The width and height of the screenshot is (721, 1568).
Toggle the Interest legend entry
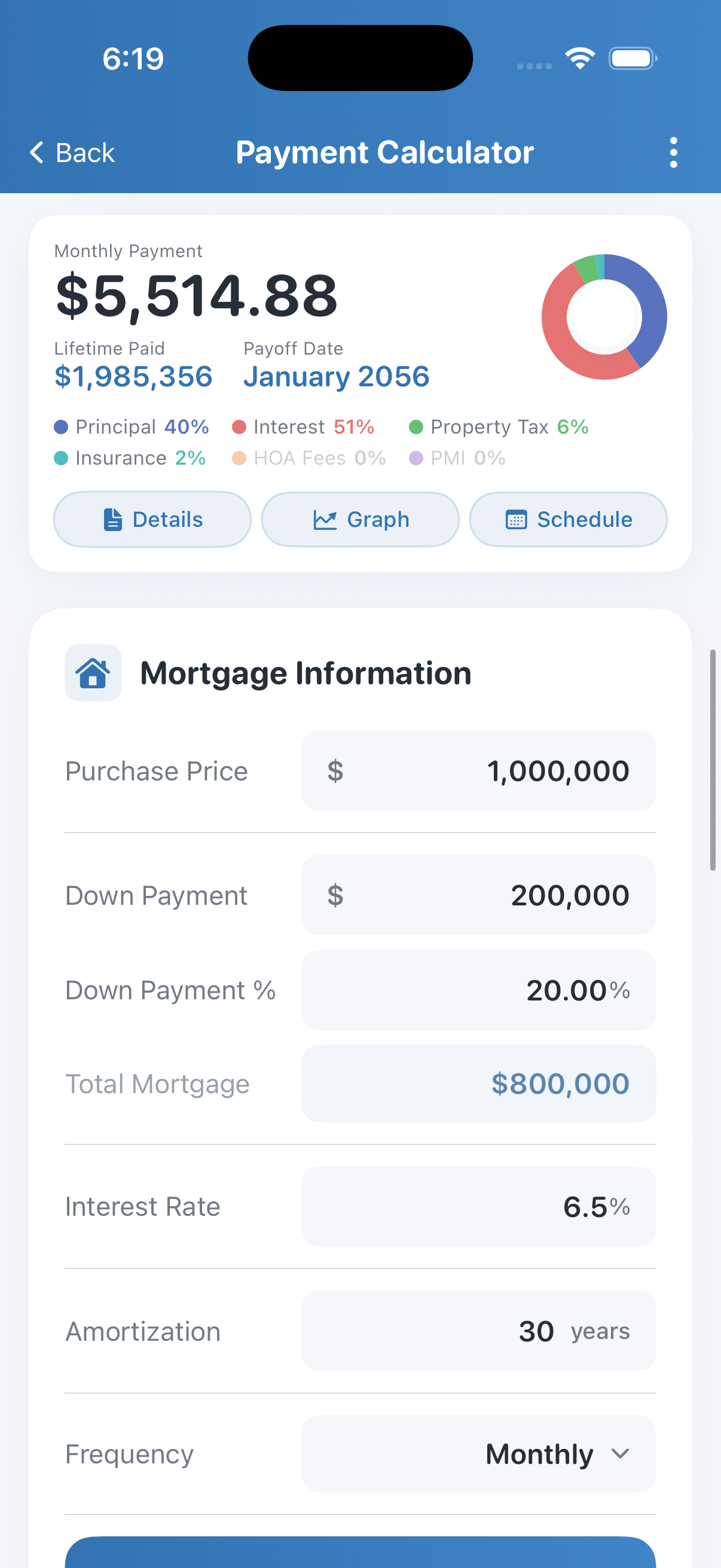[304, 427]
